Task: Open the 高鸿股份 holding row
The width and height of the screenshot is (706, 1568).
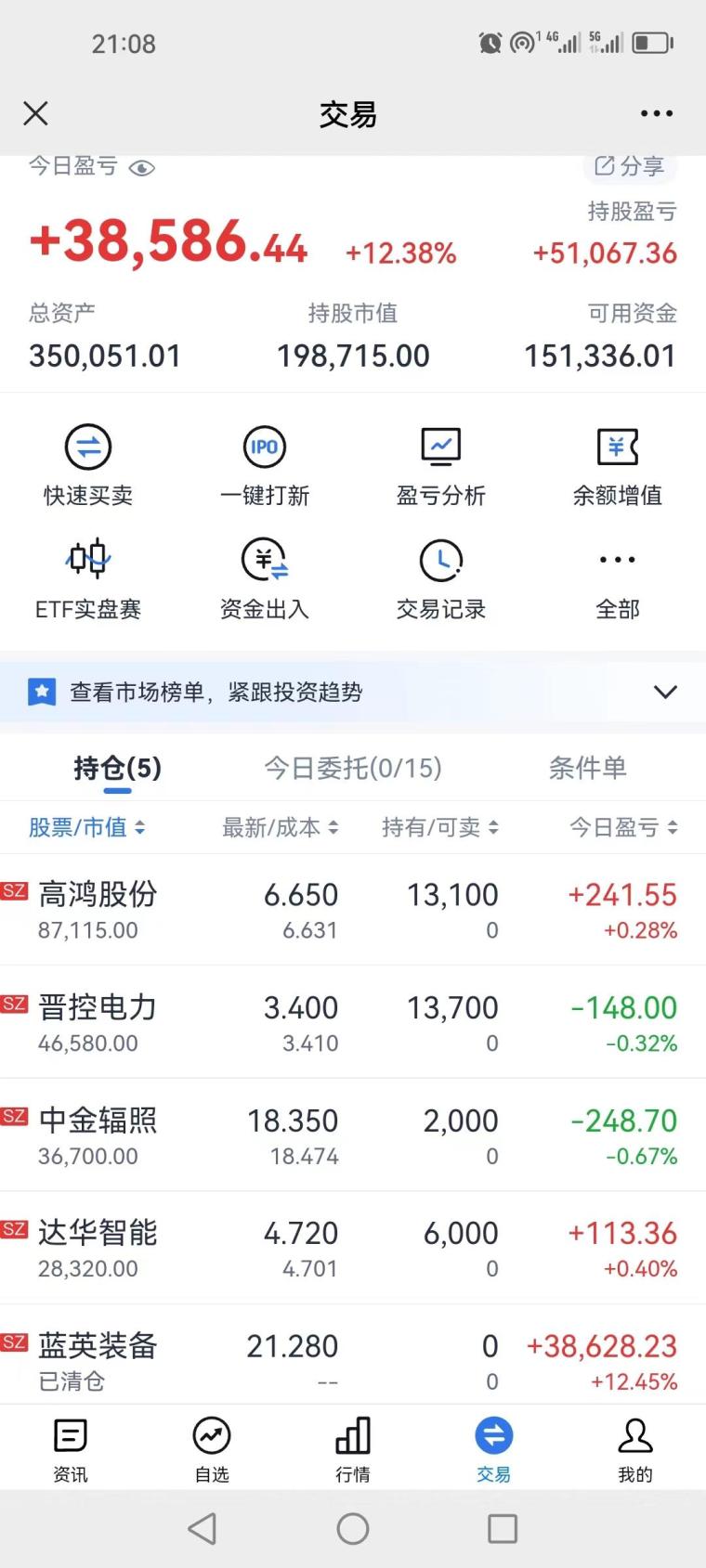Action: 353,910
